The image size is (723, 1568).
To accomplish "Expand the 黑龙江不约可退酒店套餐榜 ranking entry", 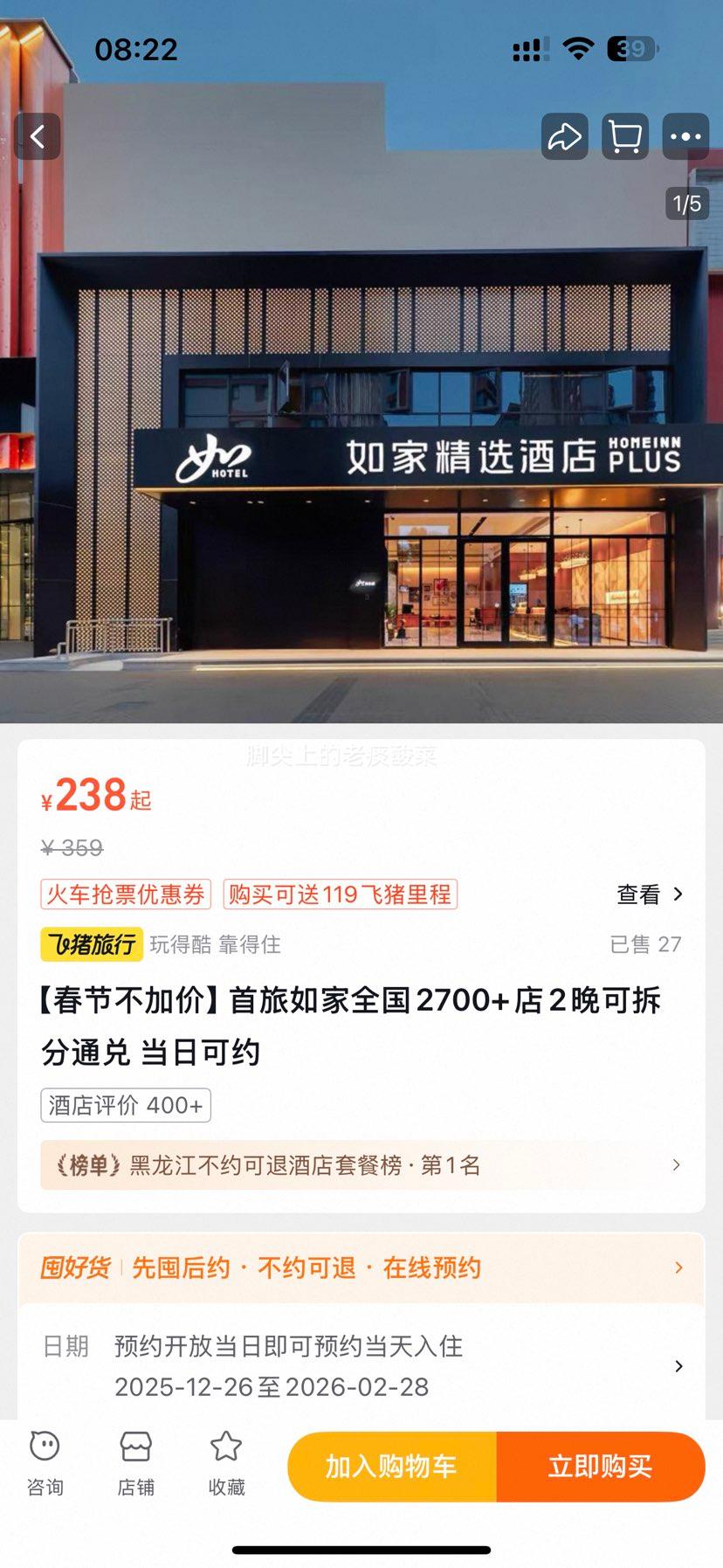I will coord(361,1164).
